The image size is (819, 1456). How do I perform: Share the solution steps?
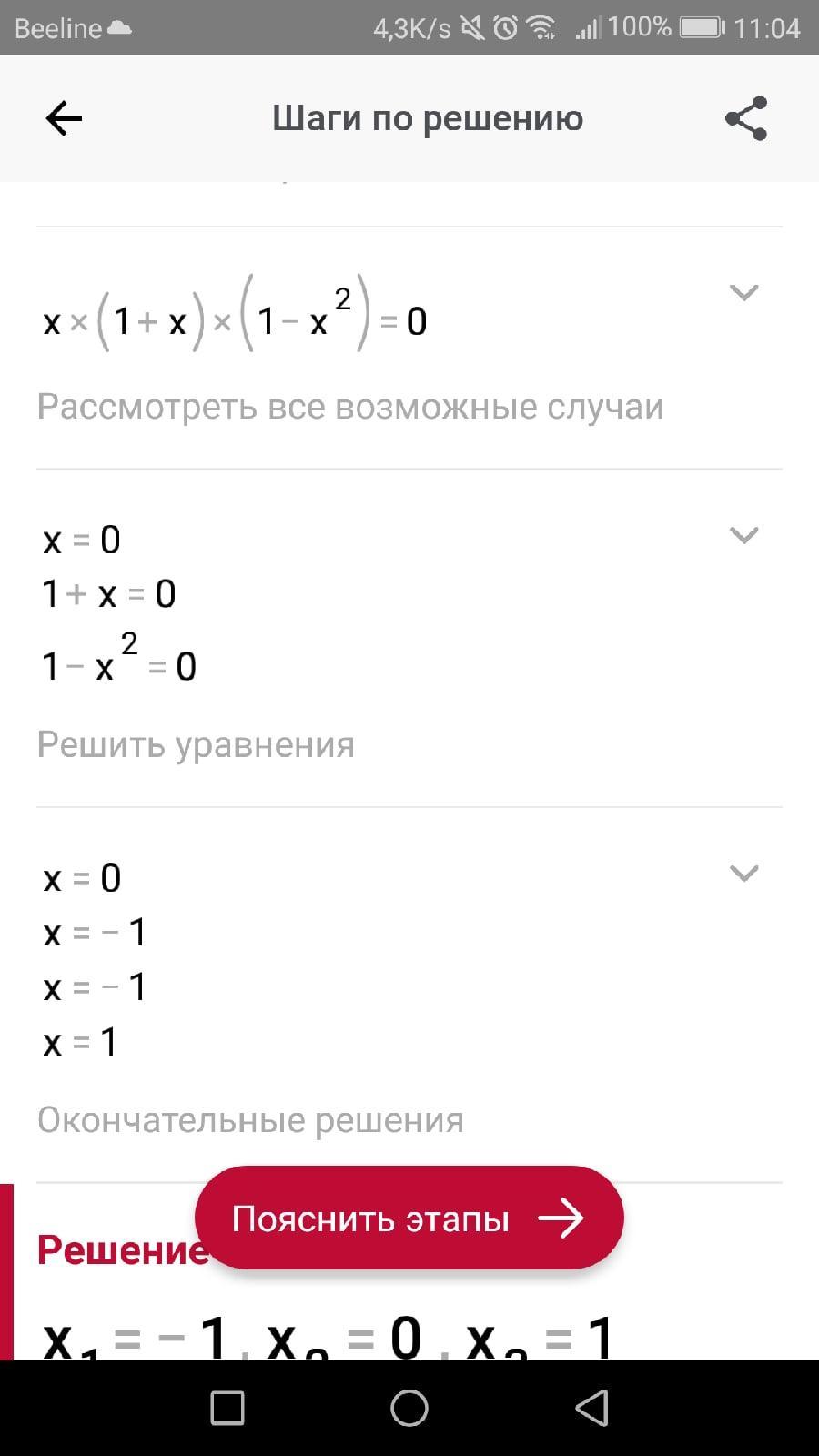pyautogui.click(x=746, y=118)
